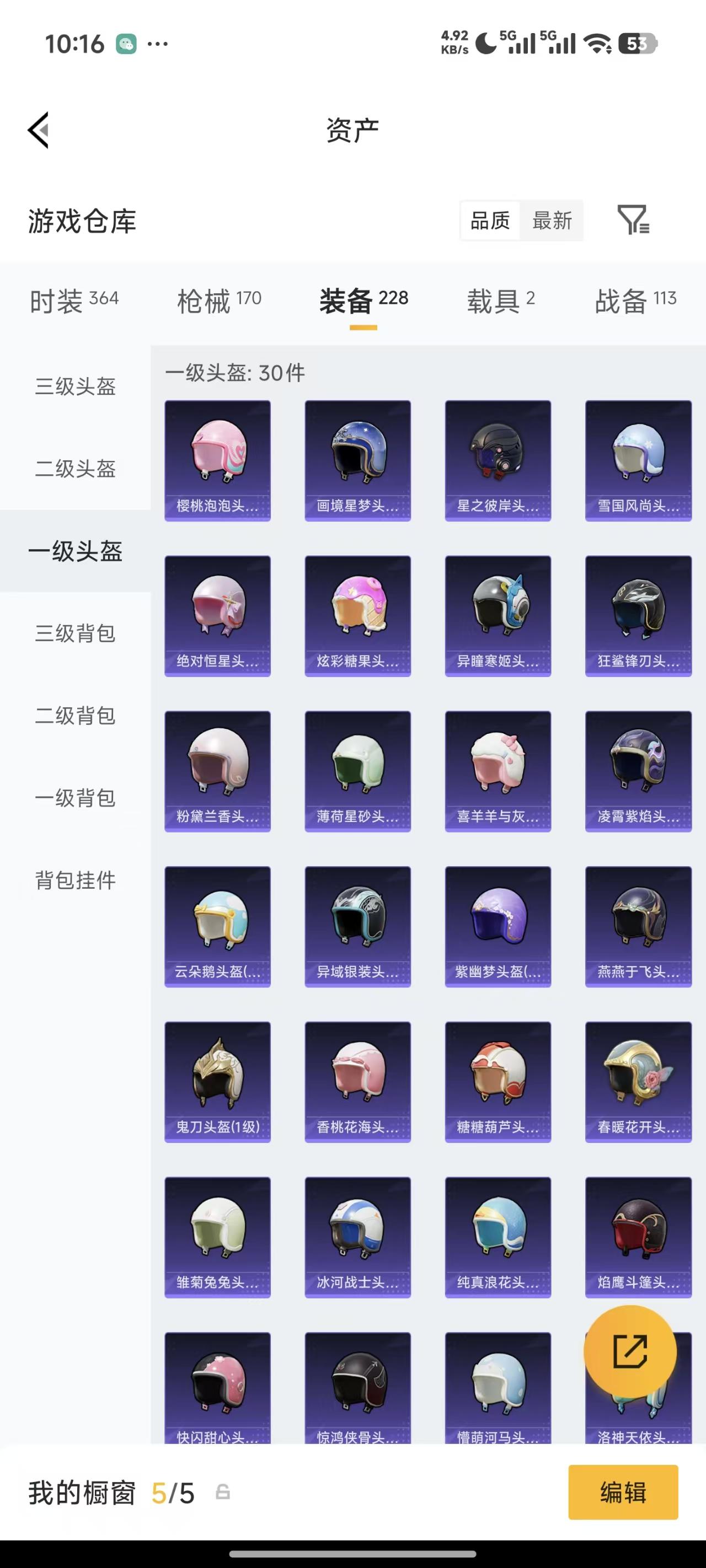This screenshot has width=706, height=1568.
Task: Open the filter icon beside 最新
Action: click(633, 220)
